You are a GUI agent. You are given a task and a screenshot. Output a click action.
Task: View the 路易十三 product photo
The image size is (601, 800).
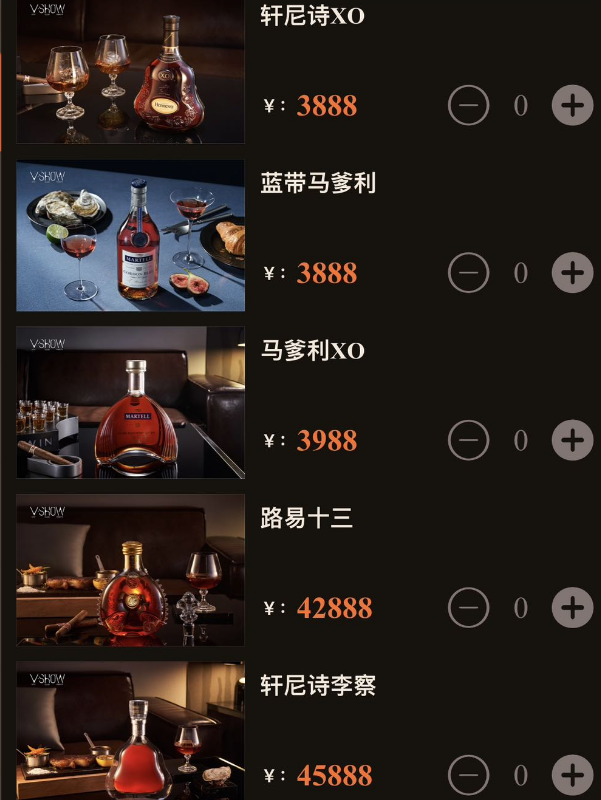click(x=130, y=569)
